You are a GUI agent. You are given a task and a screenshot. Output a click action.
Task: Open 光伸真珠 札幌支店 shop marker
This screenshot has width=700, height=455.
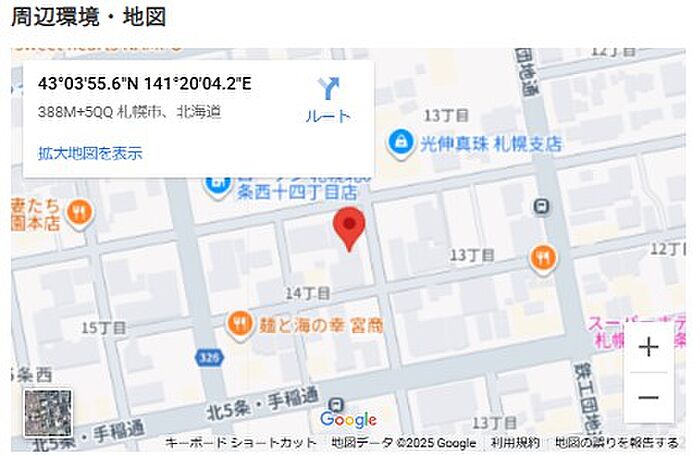pyautogui.click(x=401, y=142)
